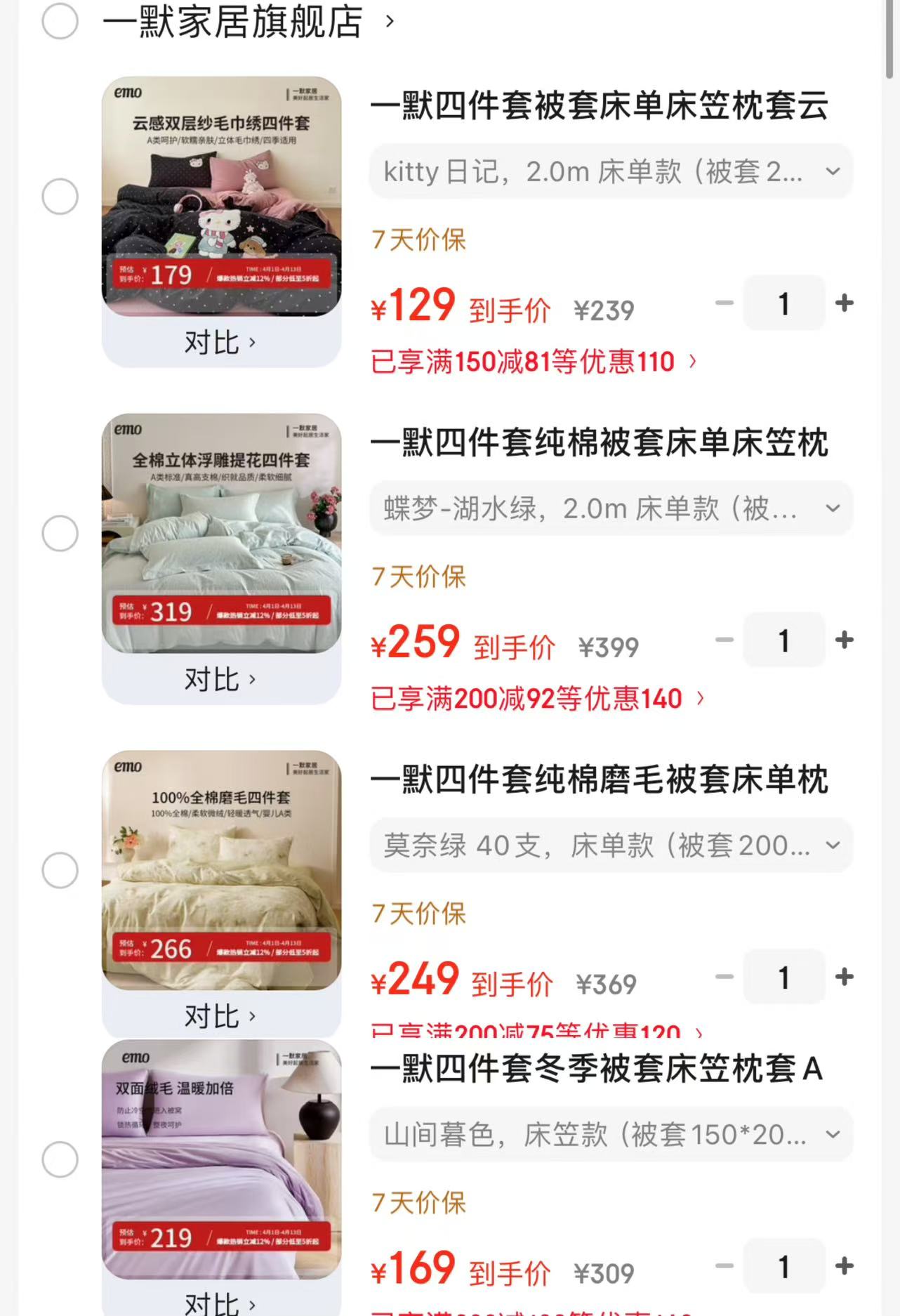Increase quantity of the ¥249 bedding set
This screenshot has width=900, height=1316.
pyautogui.click(x=844, y=978)
